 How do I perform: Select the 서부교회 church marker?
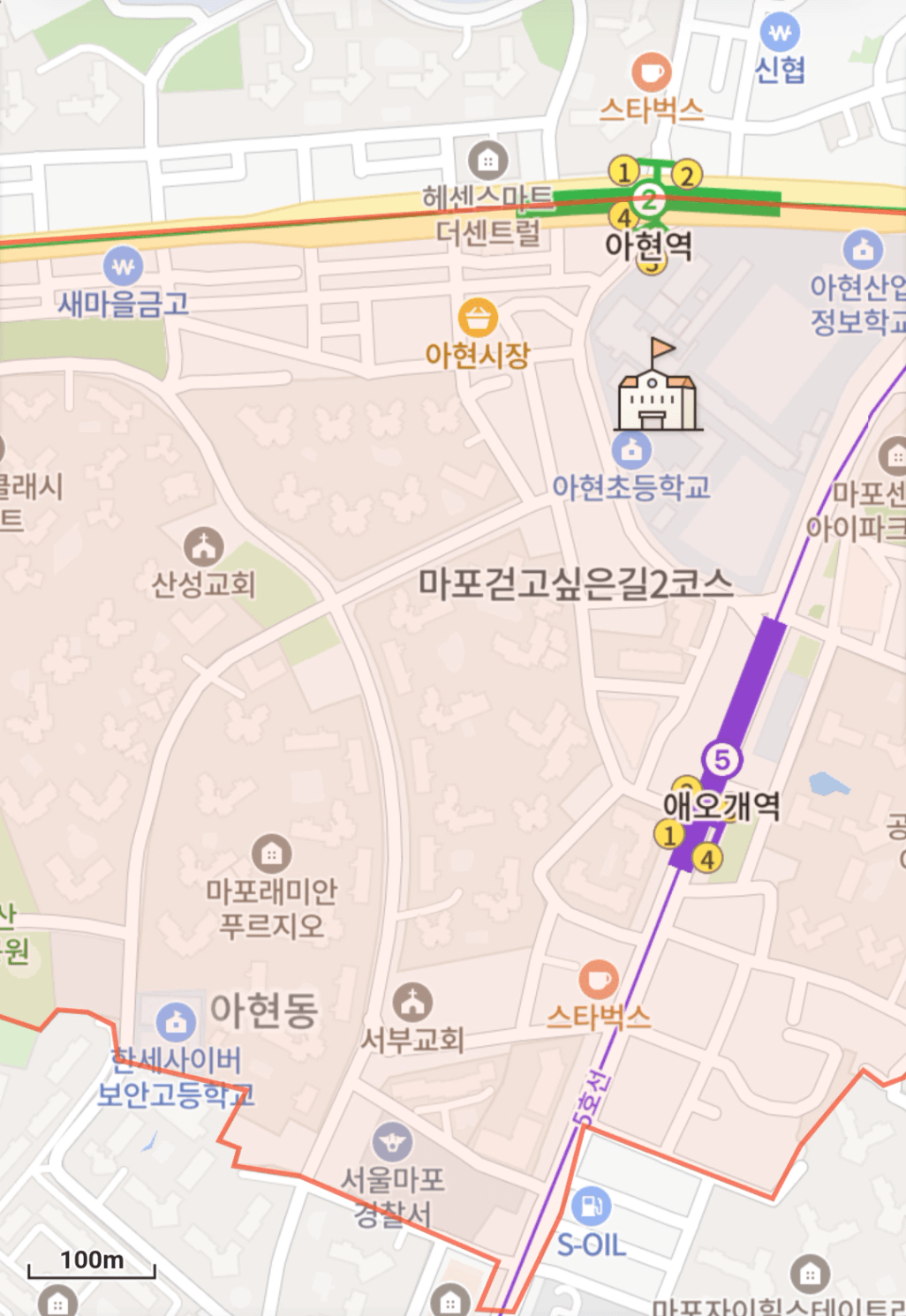coord(411,1002)
